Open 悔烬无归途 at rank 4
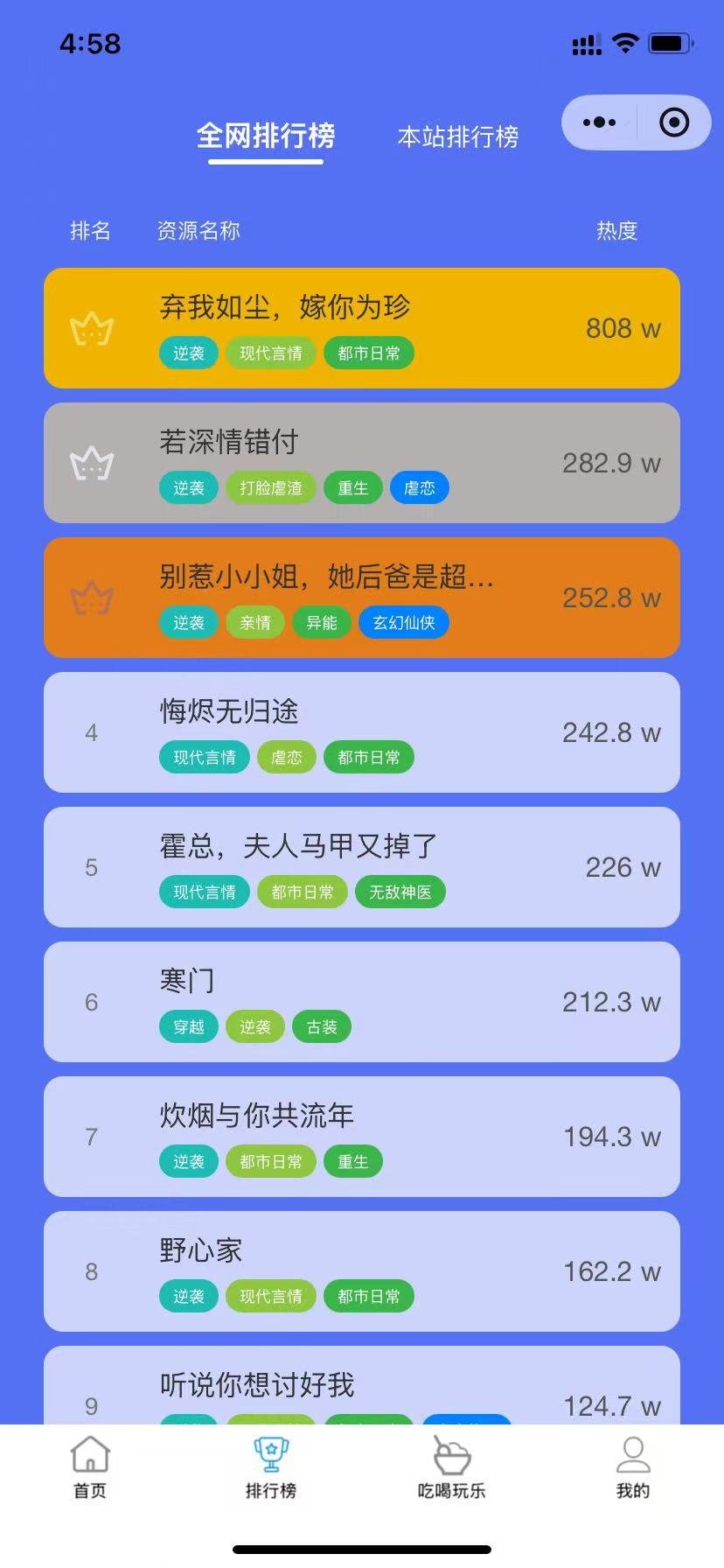724x1568 pixels. pyautogui.click(x=362, y=732)
